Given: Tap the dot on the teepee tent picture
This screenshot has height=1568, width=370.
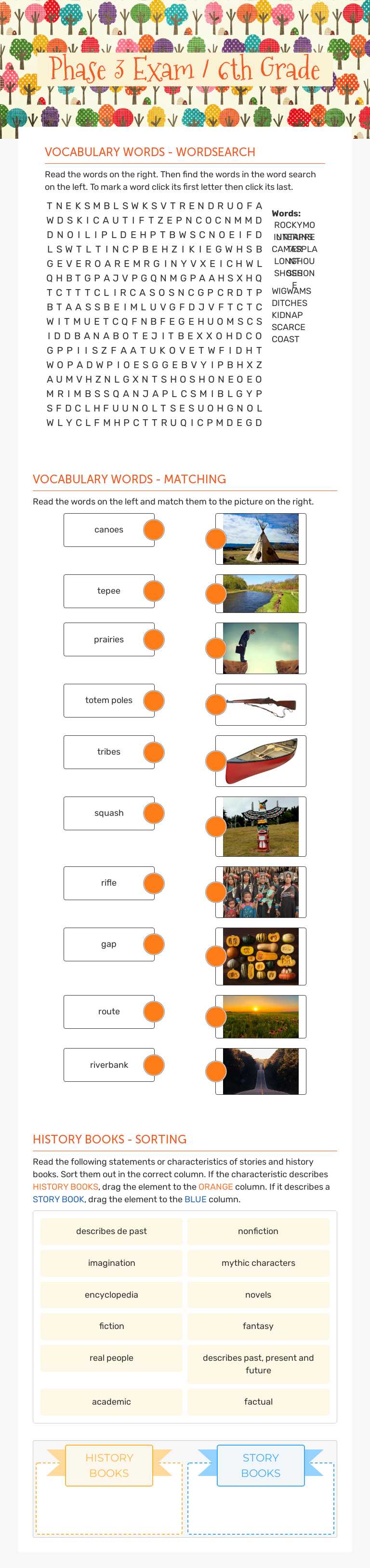Looking at the screenshot, I should tap(216, 539).
